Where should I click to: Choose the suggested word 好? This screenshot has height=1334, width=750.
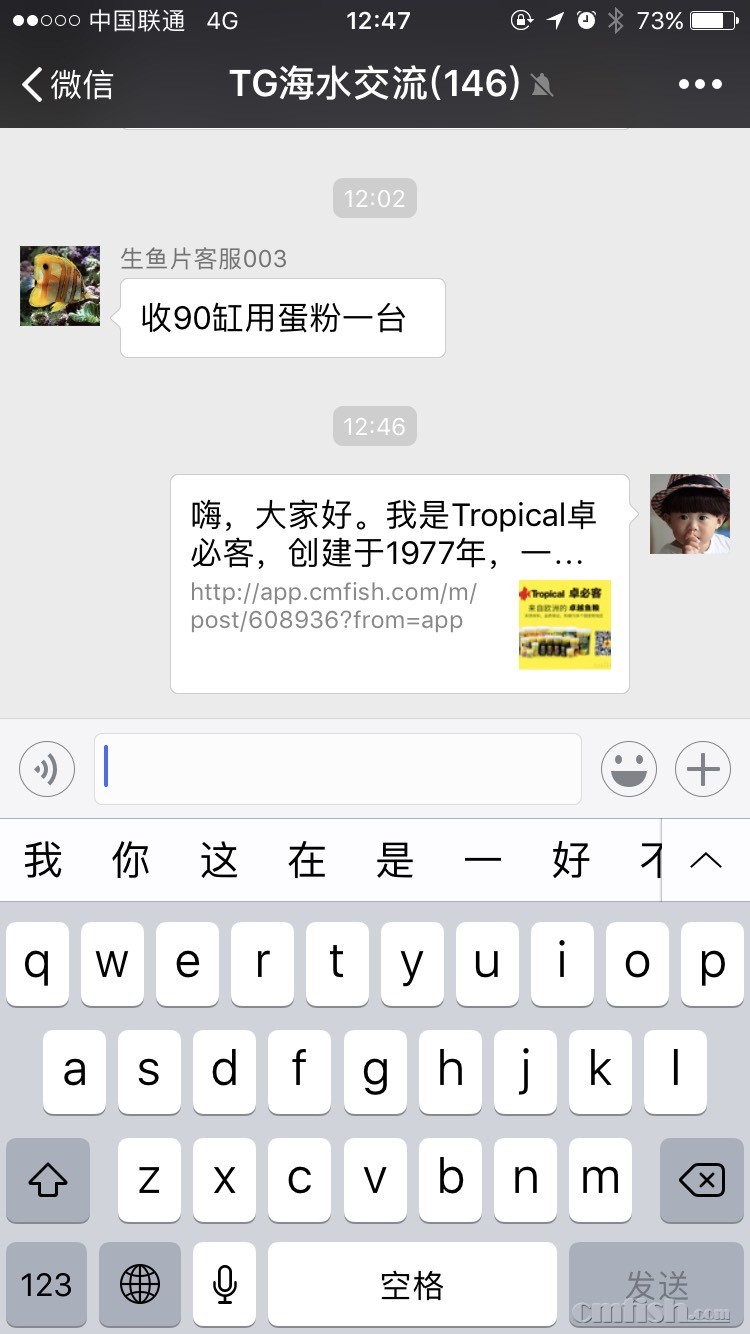[571, 860]
